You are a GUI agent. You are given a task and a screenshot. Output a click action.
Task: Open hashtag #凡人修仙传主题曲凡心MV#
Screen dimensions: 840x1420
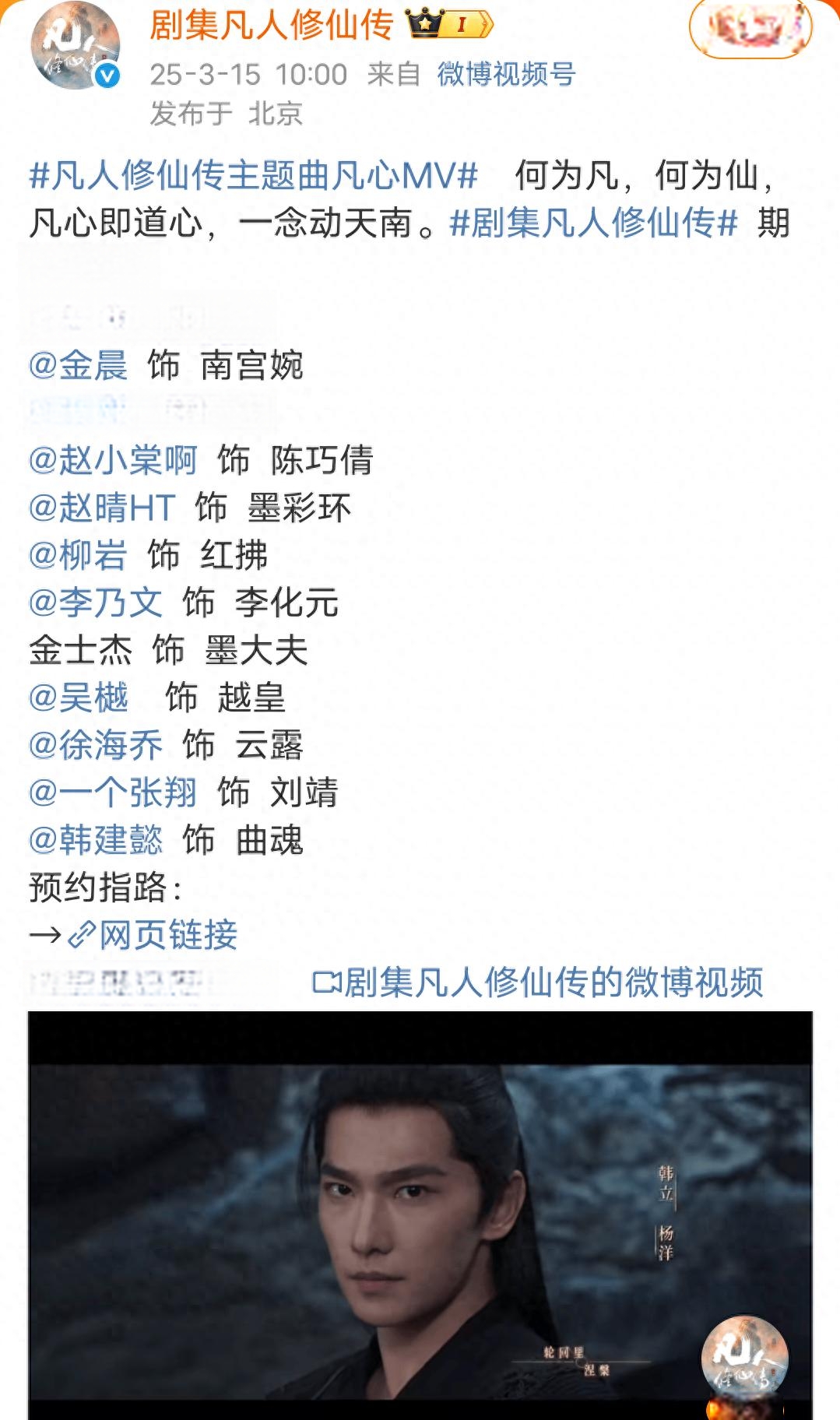pos(253,175)
